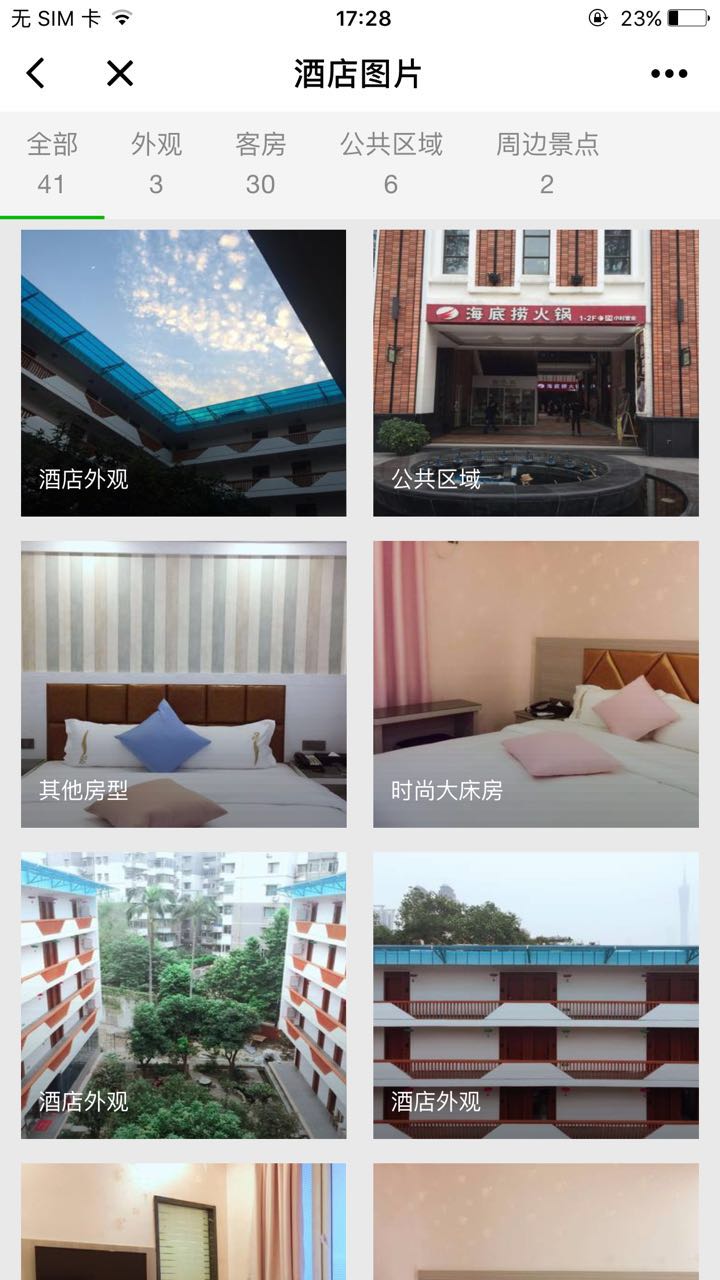Open the three-dot overflow menu

pyautogui.click(x=669, y=73)
